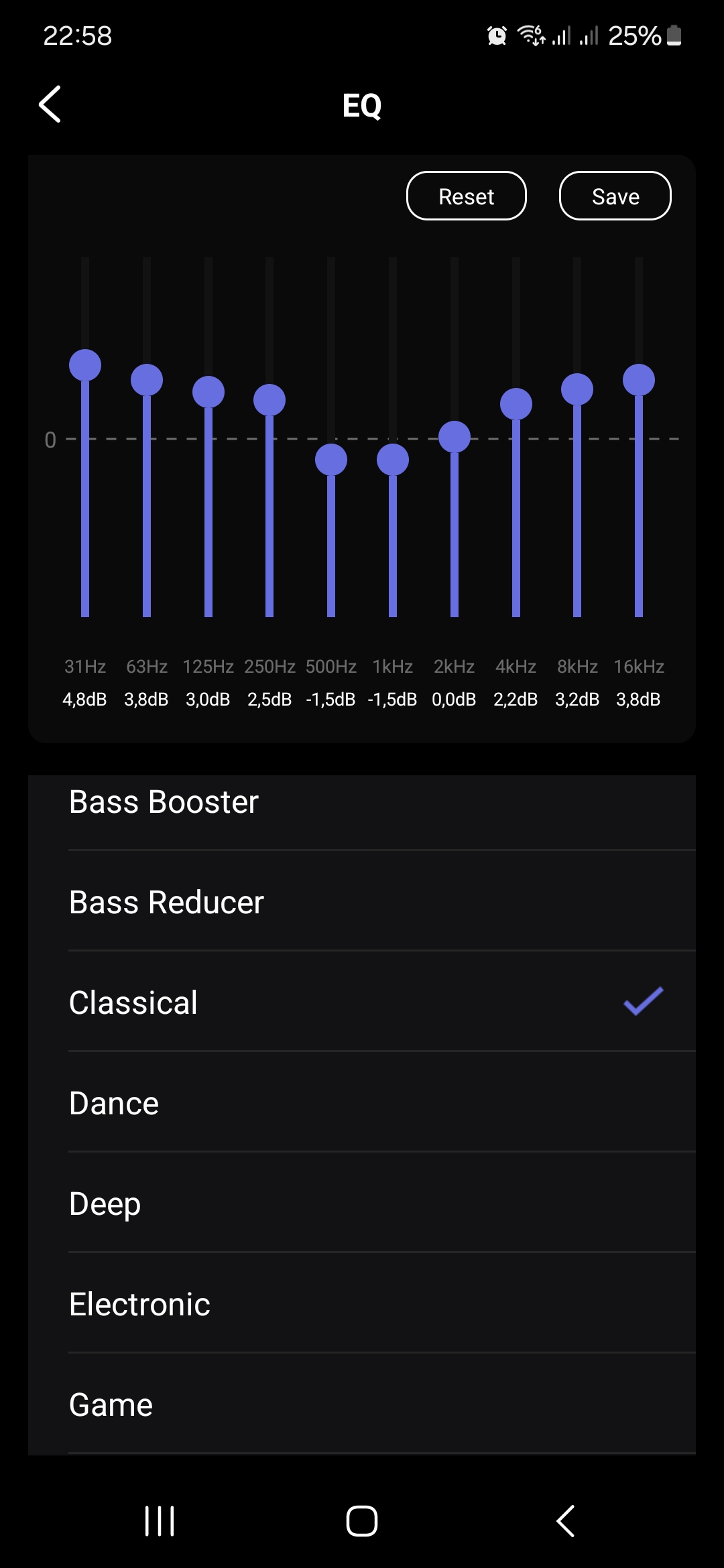Apply the Deep preset
Screen dimensions: 724x1568
click(362, 1203)
